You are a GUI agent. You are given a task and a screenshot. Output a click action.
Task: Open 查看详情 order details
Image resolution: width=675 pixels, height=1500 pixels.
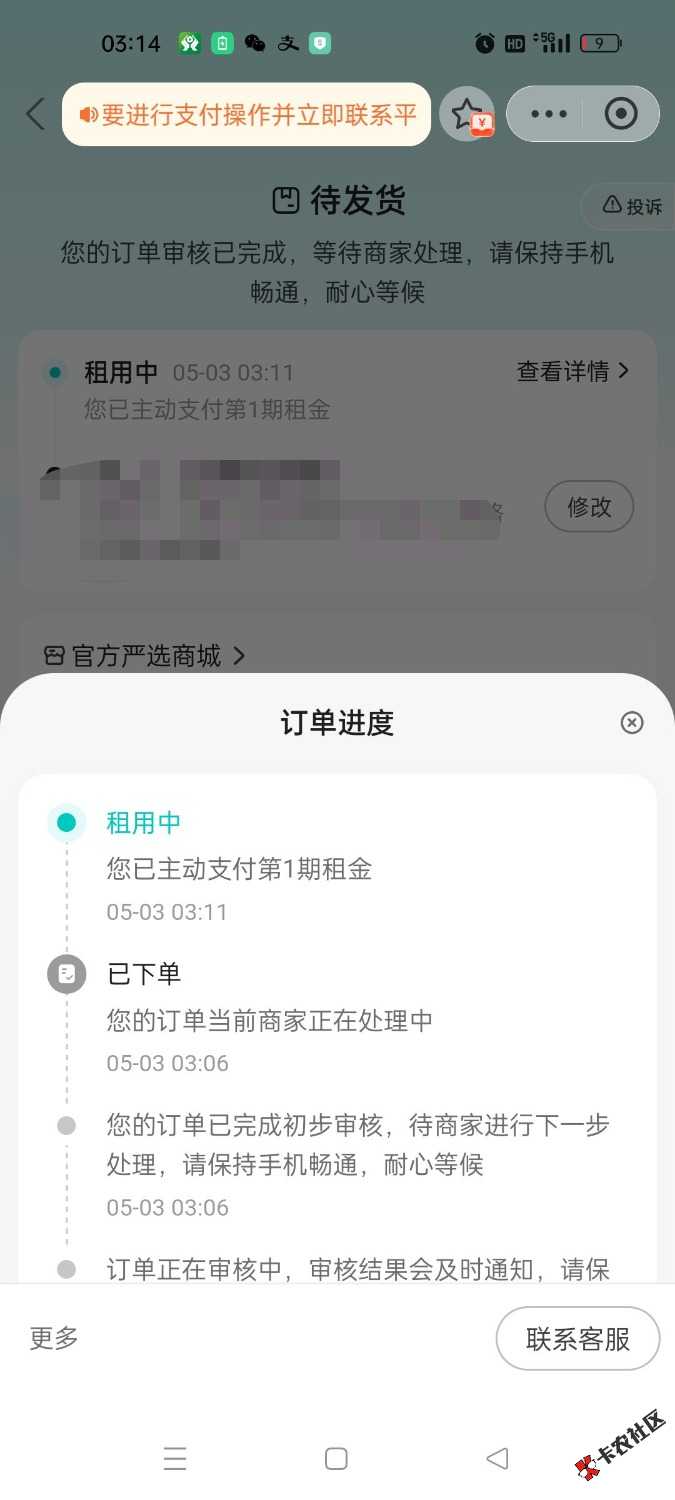[573, 371]
